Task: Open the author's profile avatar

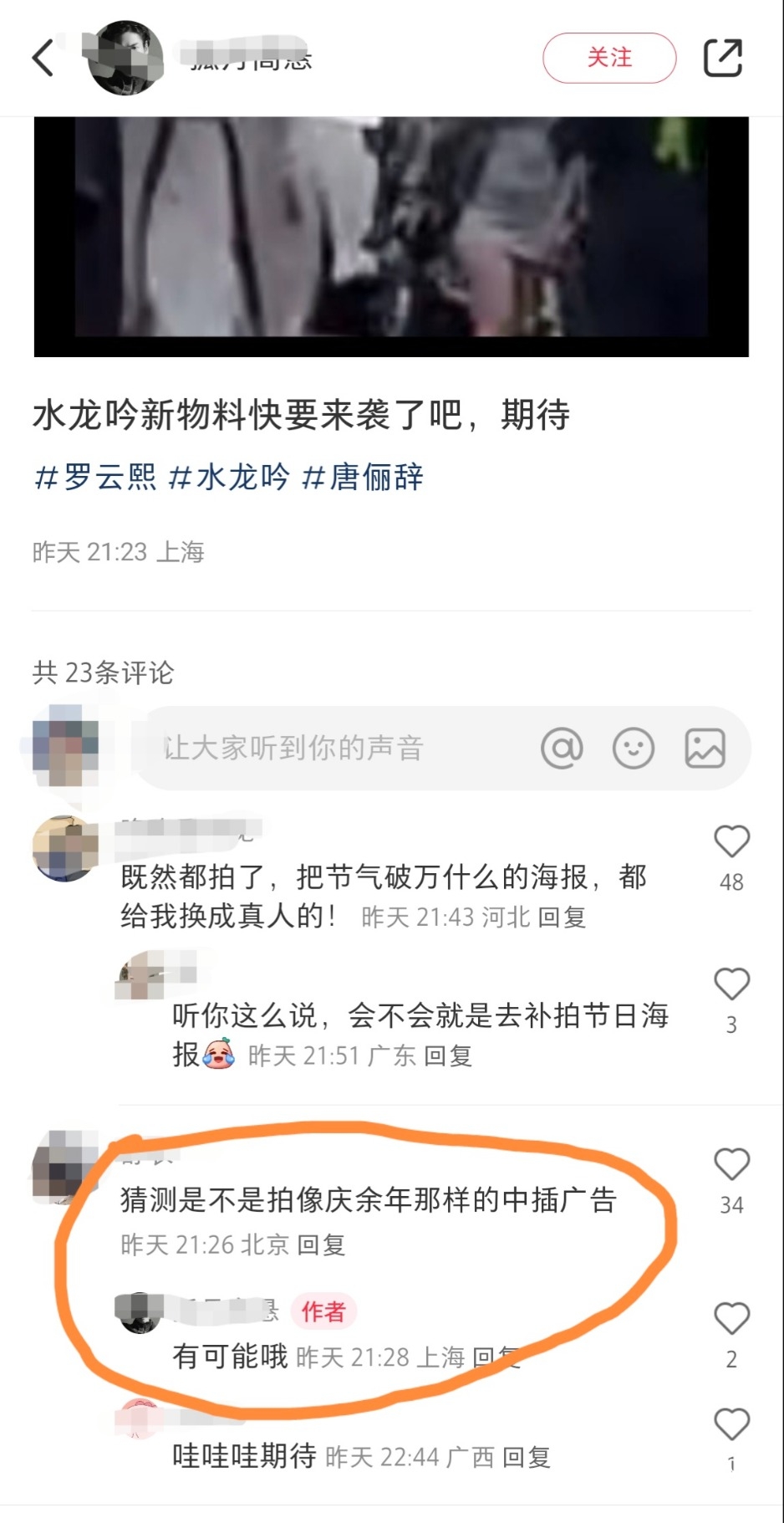Action: click(126, 58)
